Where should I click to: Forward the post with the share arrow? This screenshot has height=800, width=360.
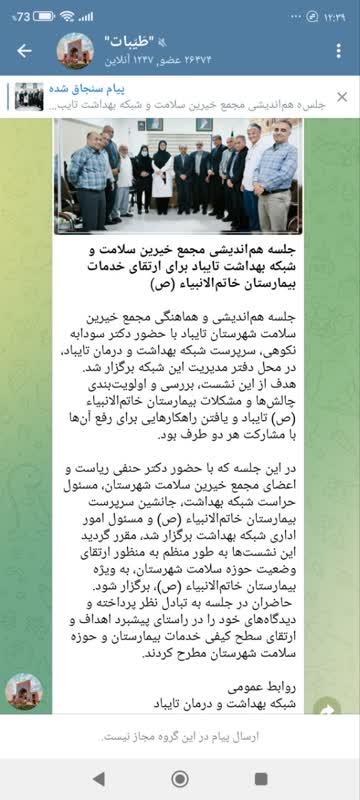point(327,707)
